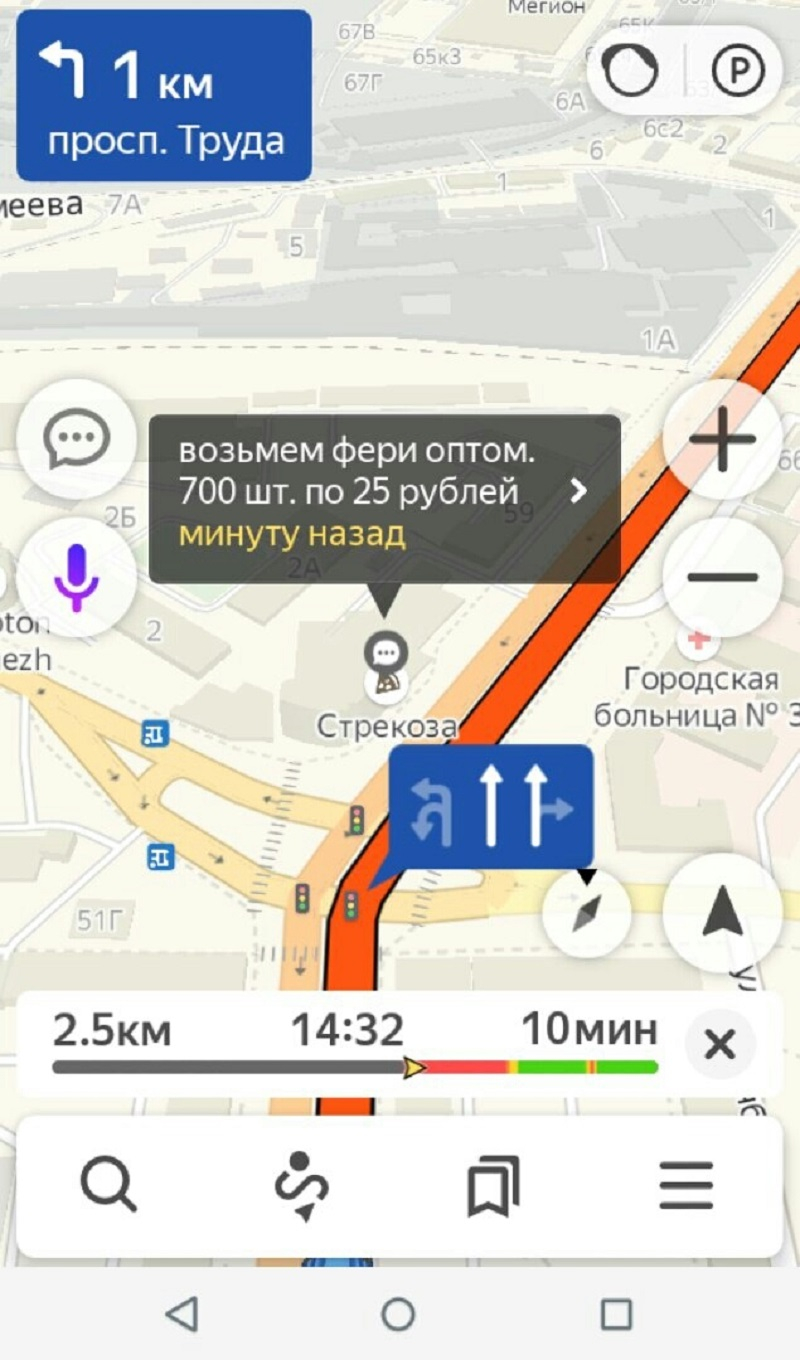Tap the Стрекоза chat marker on map
800x1360 pixels.
(385, 652)
